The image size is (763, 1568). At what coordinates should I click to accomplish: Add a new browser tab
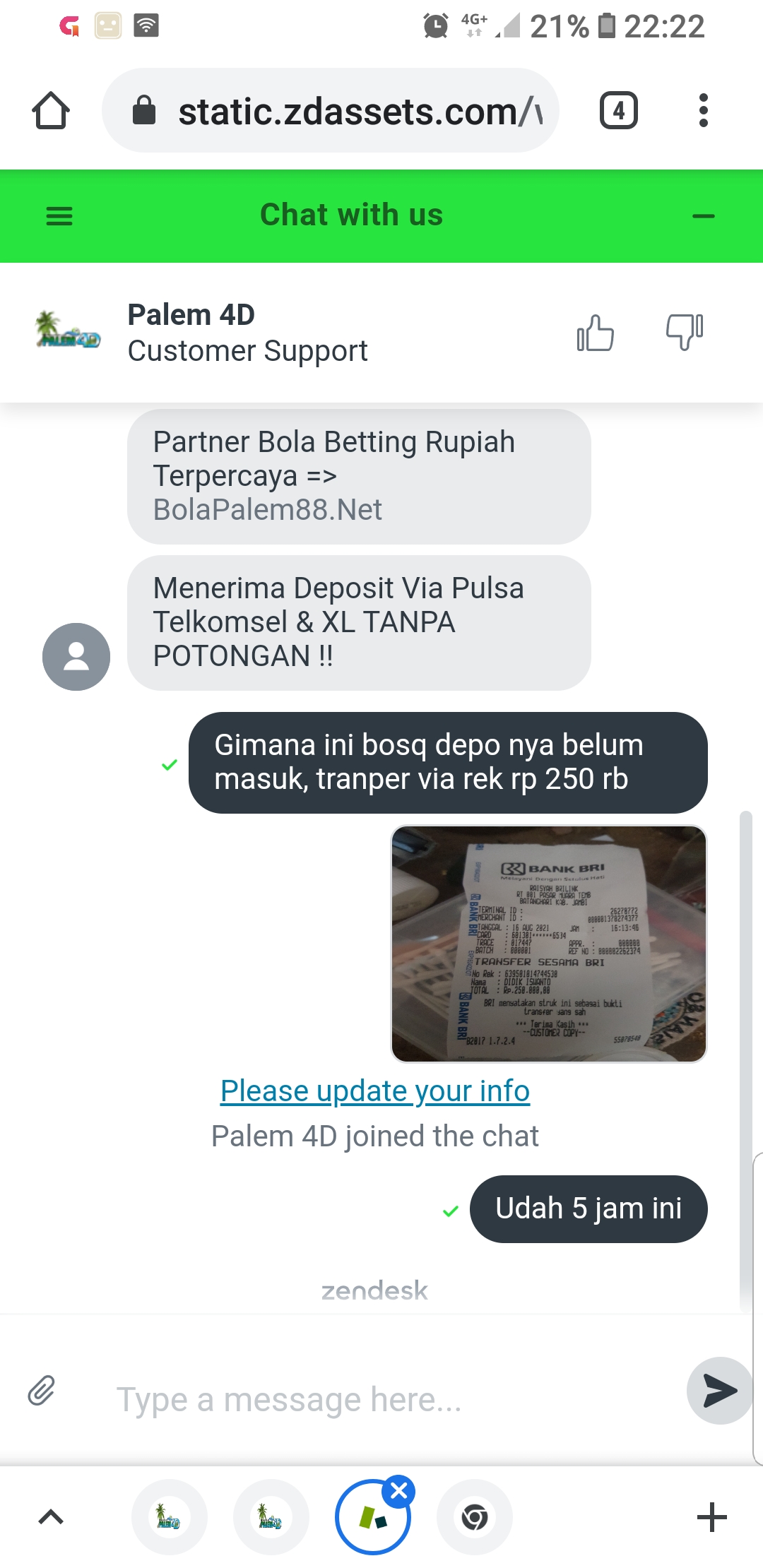(x=711, y=1517)
